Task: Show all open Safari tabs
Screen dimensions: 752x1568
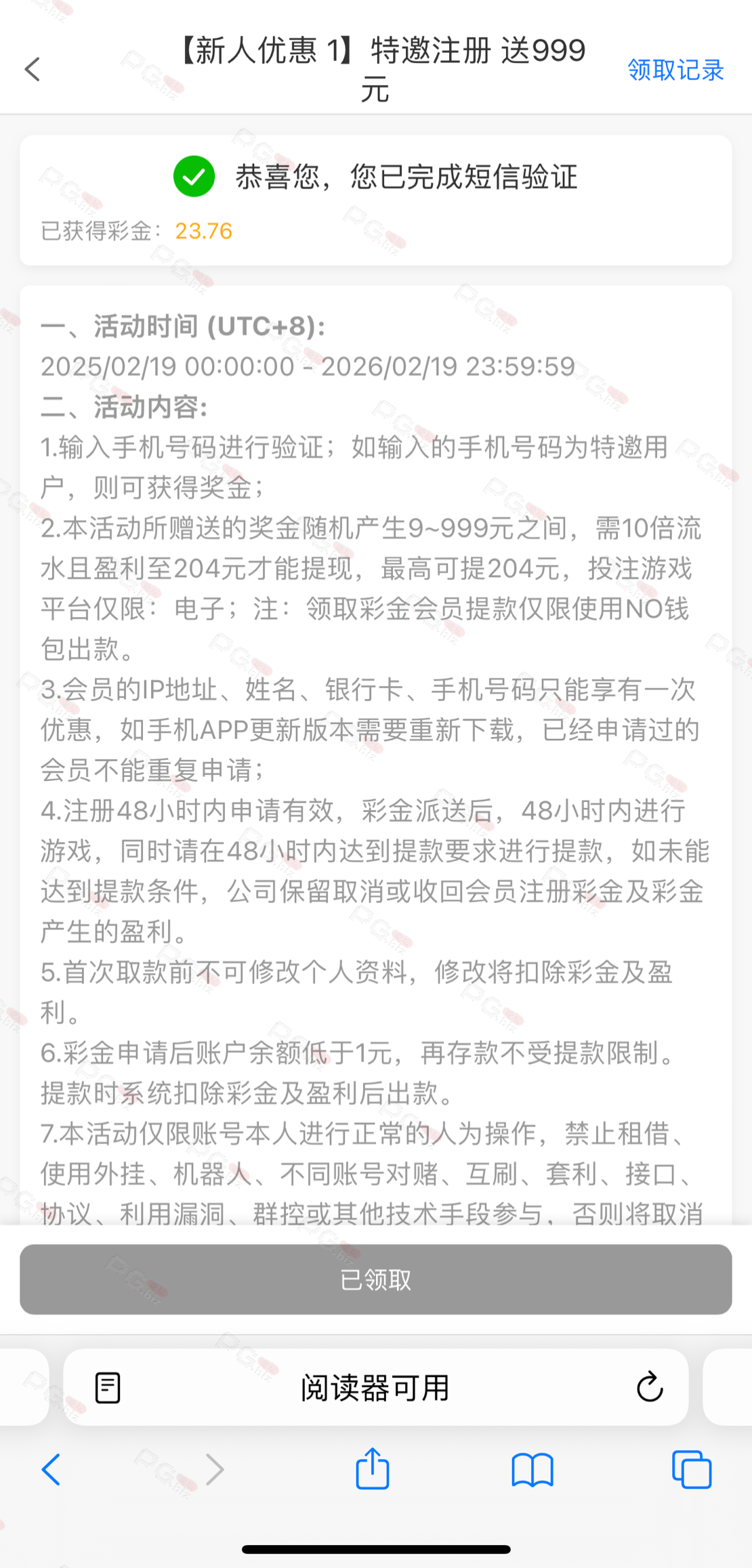Action: coord(692,1470)
